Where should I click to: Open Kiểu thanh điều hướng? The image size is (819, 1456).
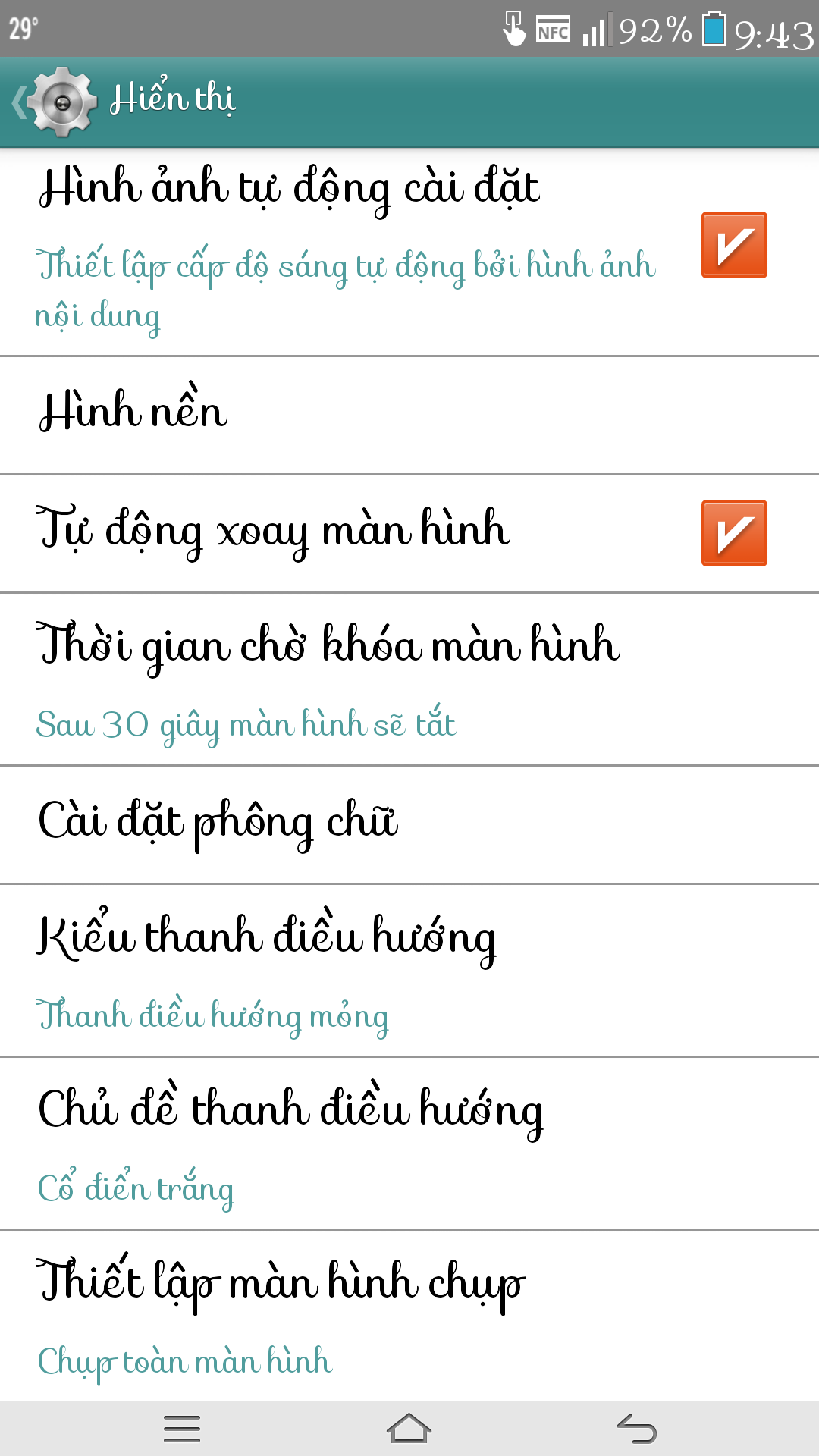point(409,970)
